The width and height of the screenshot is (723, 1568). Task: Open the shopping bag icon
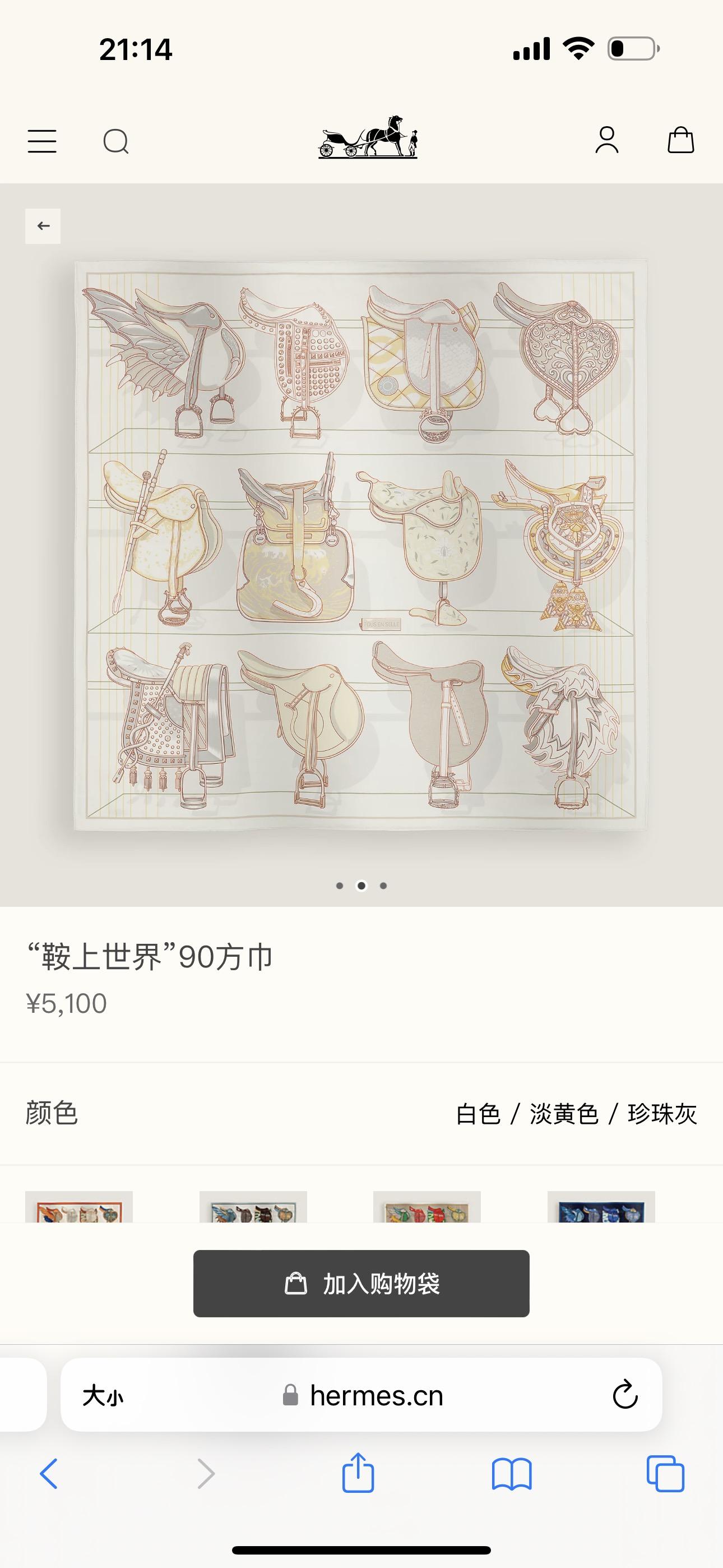[x=680, y=141]
